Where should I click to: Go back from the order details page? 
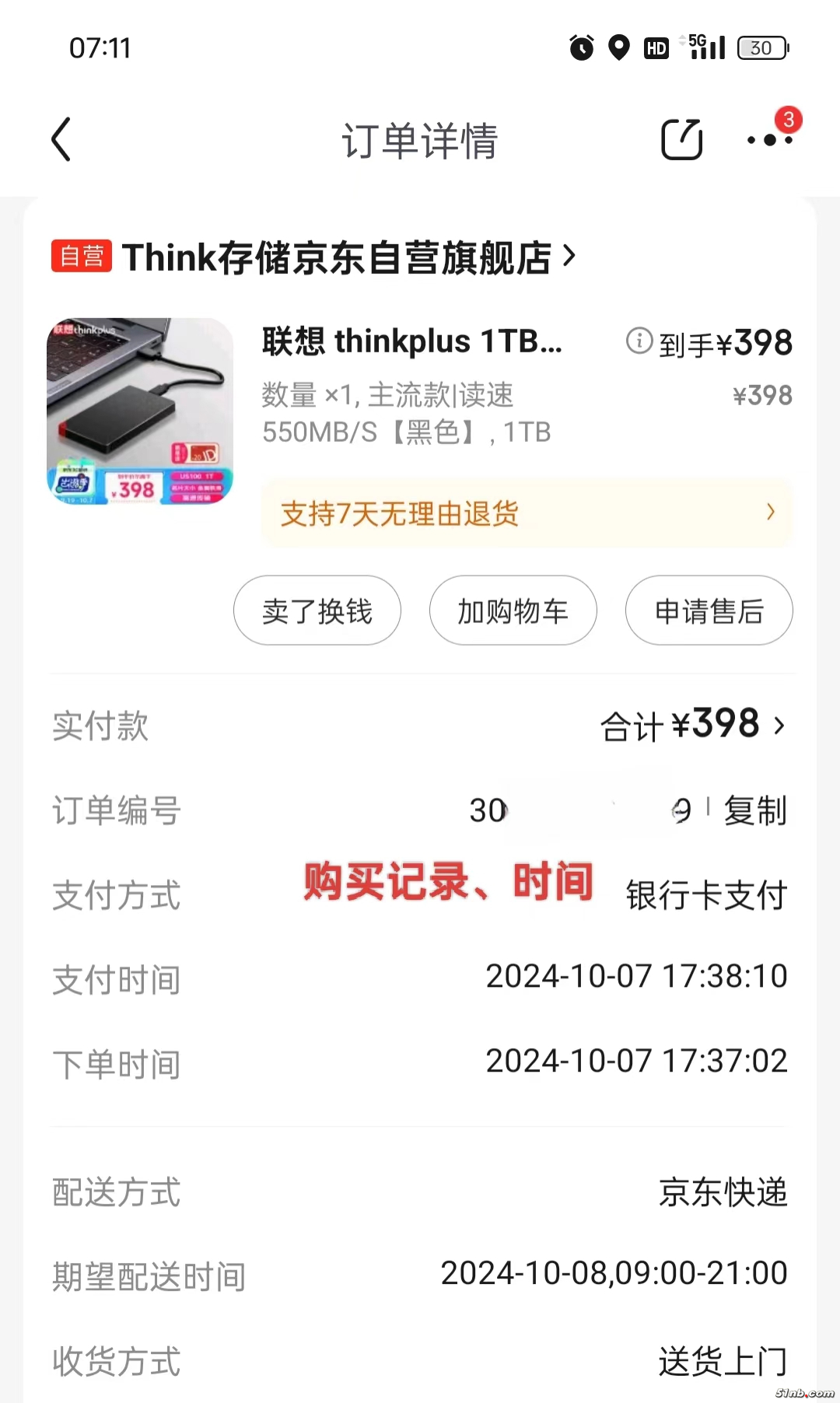coord(61,140)
